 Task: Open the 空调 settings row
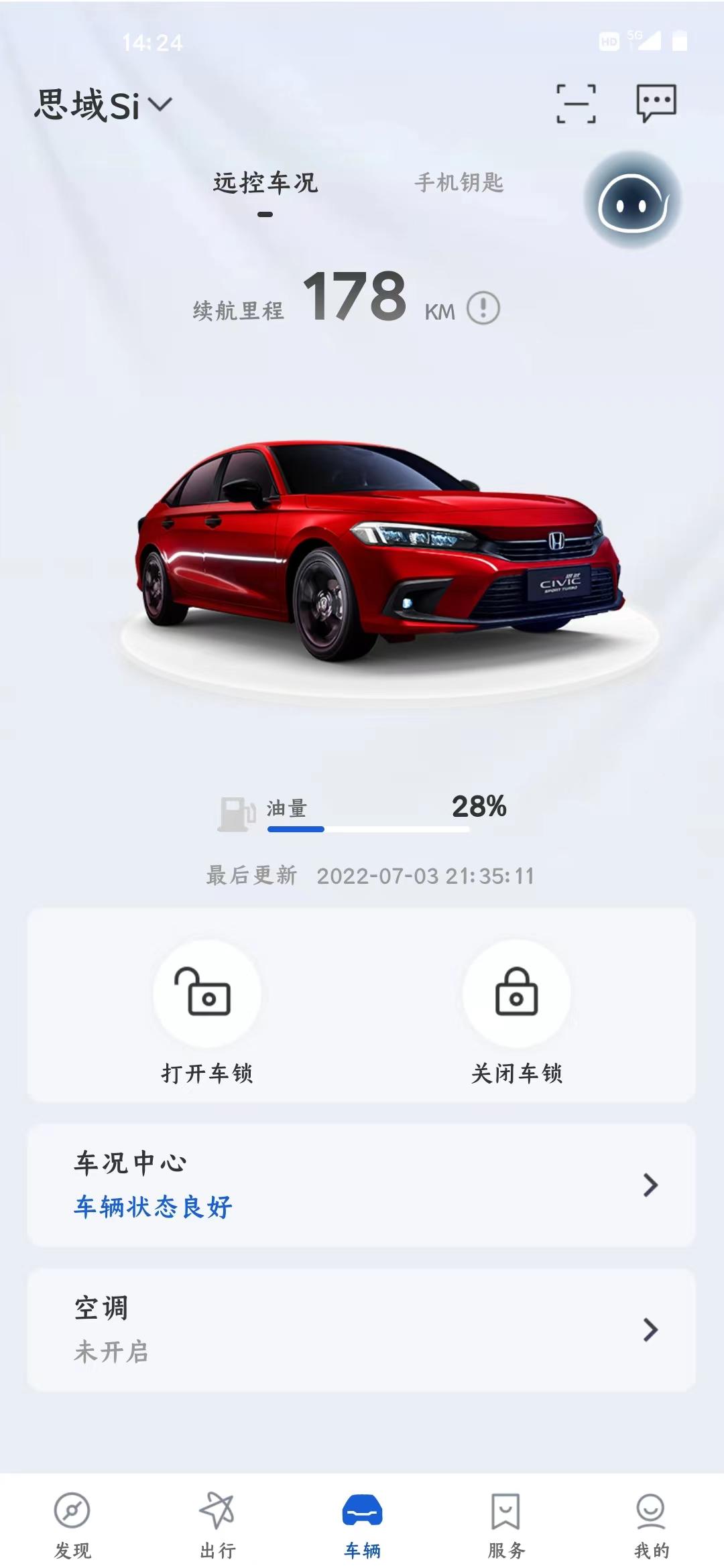(361, 1329)
